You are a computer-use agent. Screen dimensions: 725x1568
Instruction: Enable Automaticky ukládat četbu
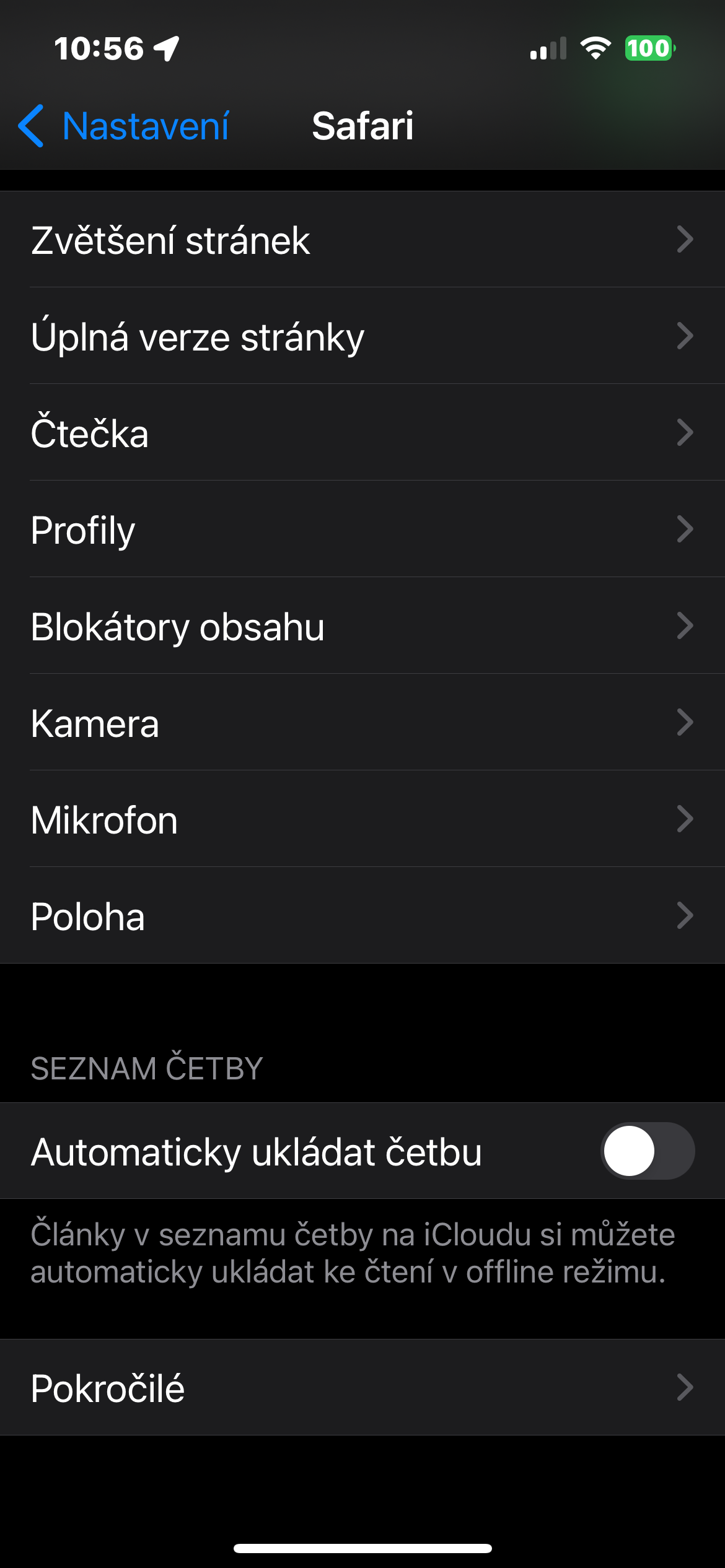[647, 1151]
